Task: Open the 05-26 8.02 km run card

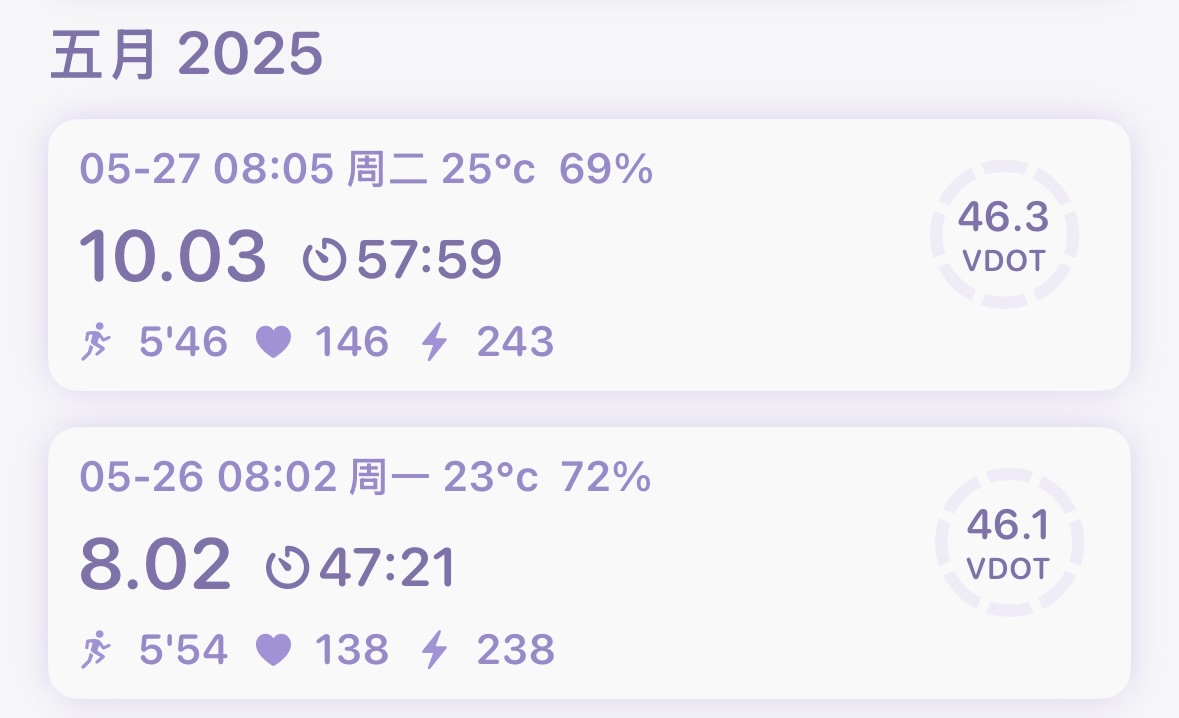Action: point(589,563)
